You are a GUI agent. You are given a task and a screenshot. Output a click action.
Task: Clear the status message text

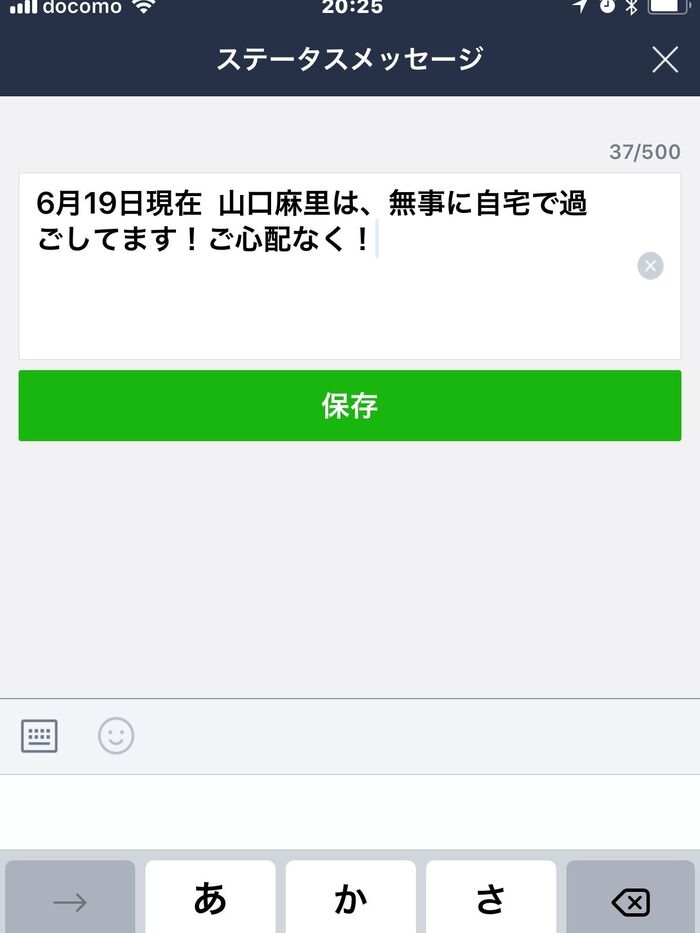650,266
